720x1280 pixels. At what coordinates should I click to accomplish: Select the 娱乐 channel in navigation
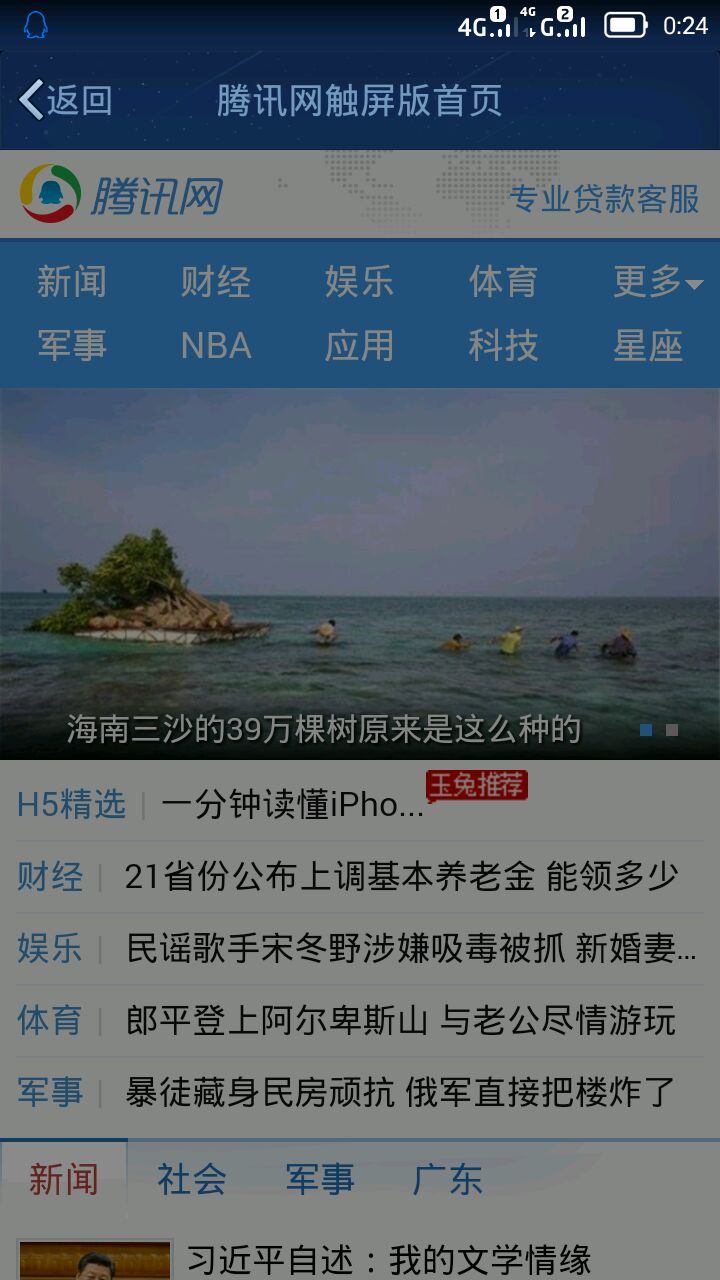(x=359, y=282)
